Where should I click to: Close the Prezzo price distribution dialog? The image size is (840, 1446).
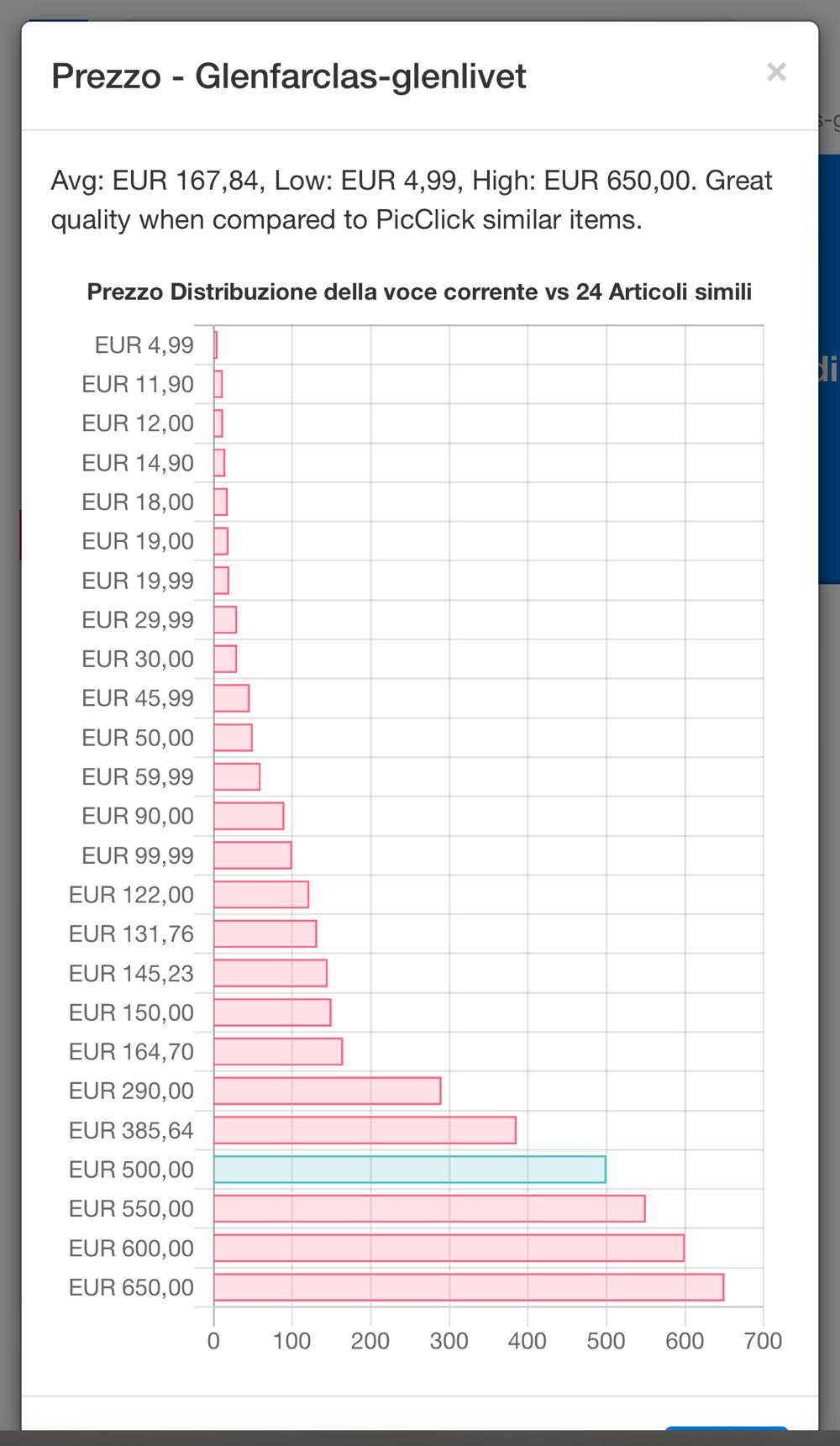(776, 73)
